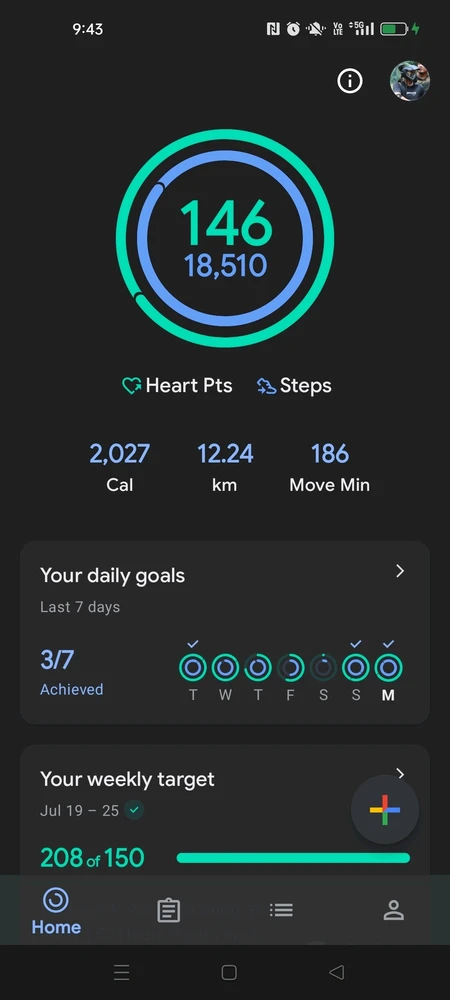The height and width of the screenshot is (1000, 450).
Task: Switch to the Home tab
Action: pos(56,911)
